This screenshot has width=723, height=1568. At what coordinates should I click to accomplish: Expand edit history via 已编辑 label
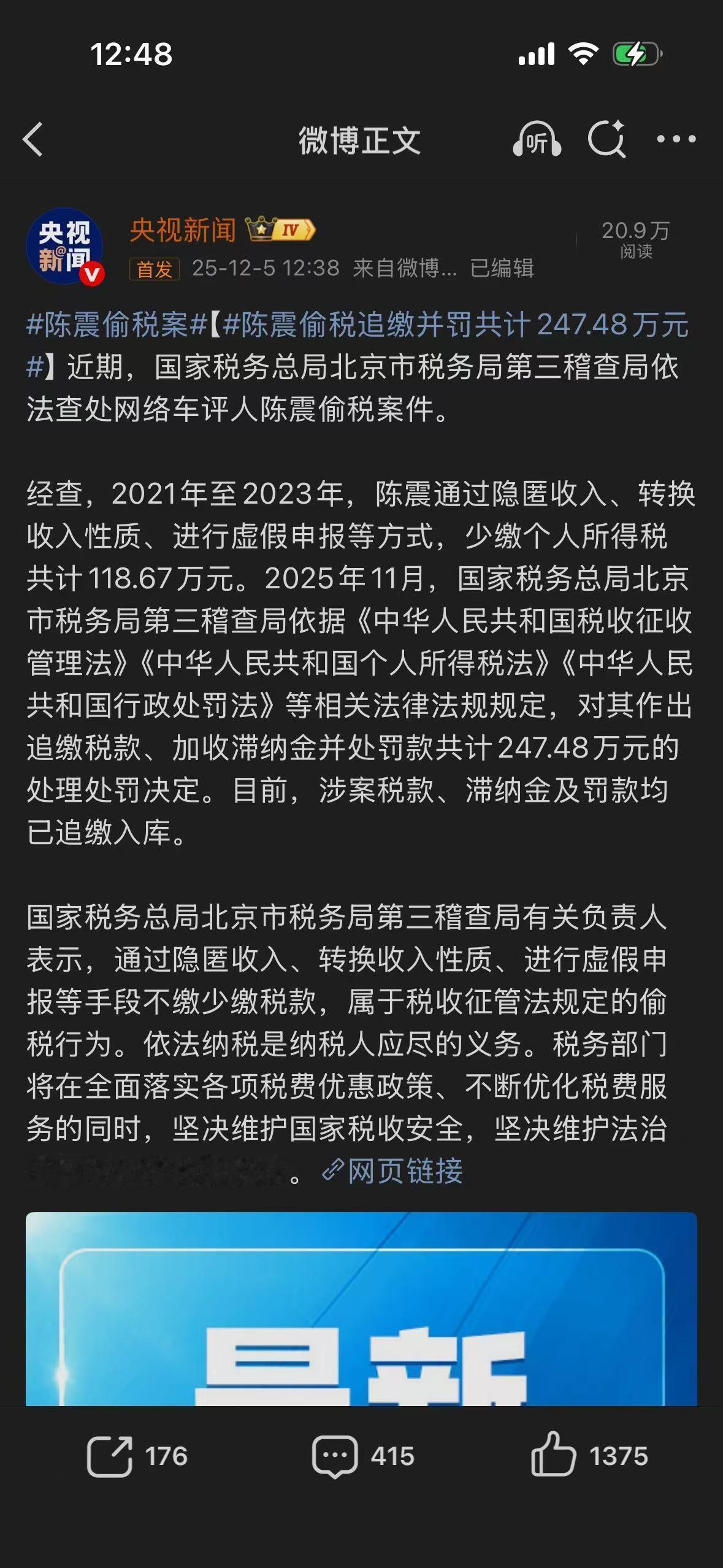tap(503, 267)
